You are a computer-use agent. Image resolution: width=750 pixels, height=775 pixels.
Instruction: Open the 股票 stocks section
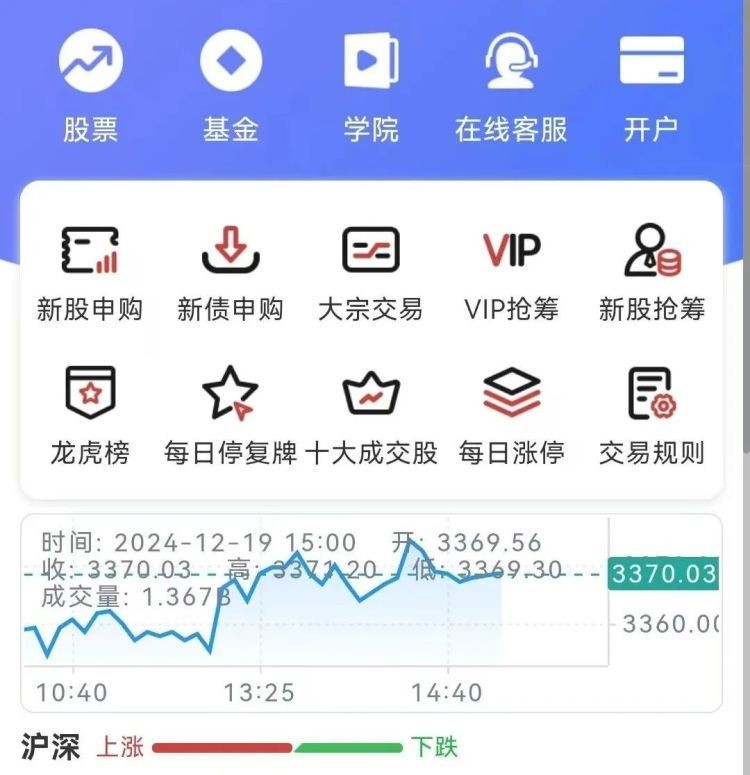coord(91,84)
